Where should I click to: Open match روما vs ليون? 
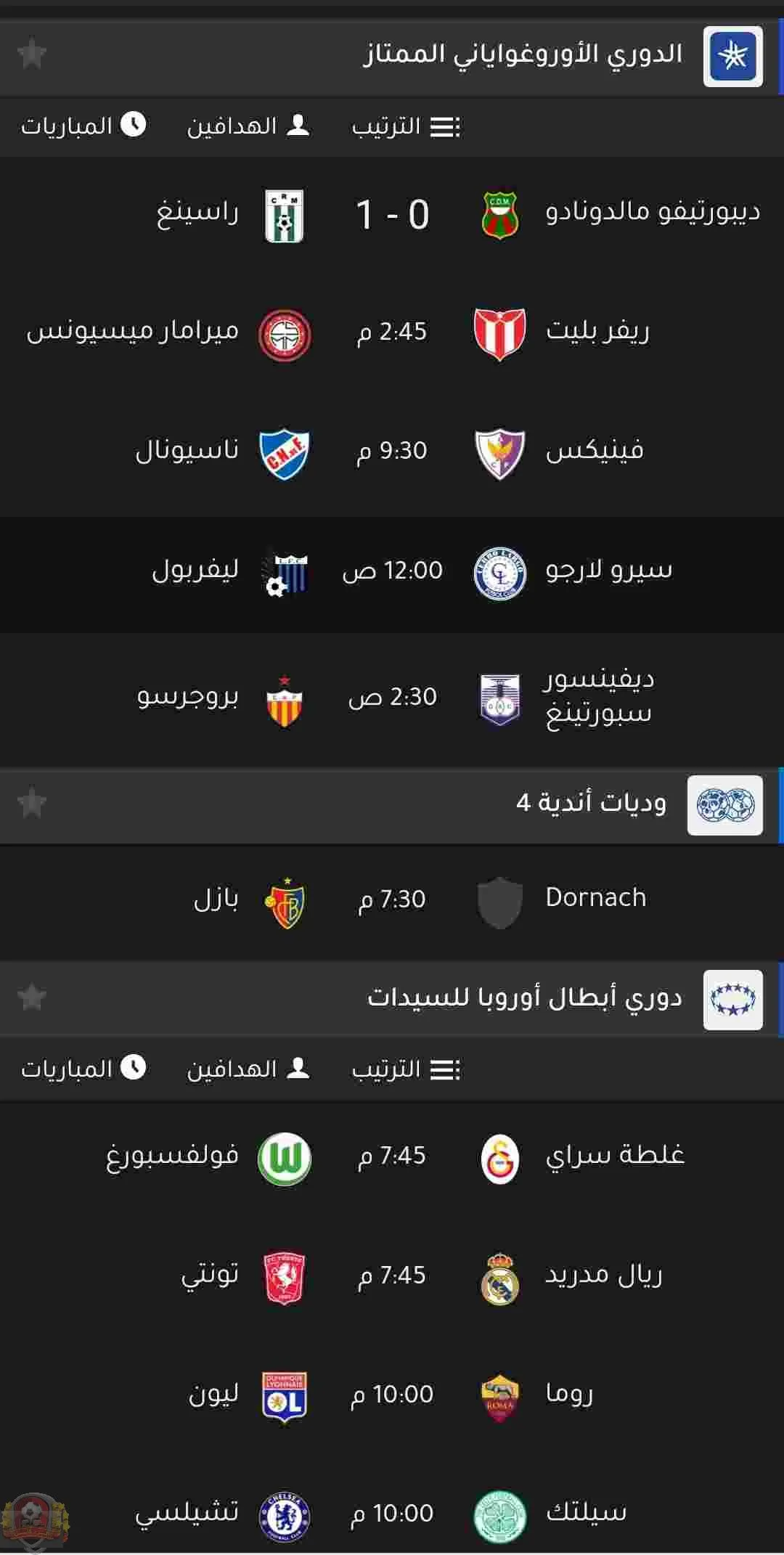[x=392, y=1395]
